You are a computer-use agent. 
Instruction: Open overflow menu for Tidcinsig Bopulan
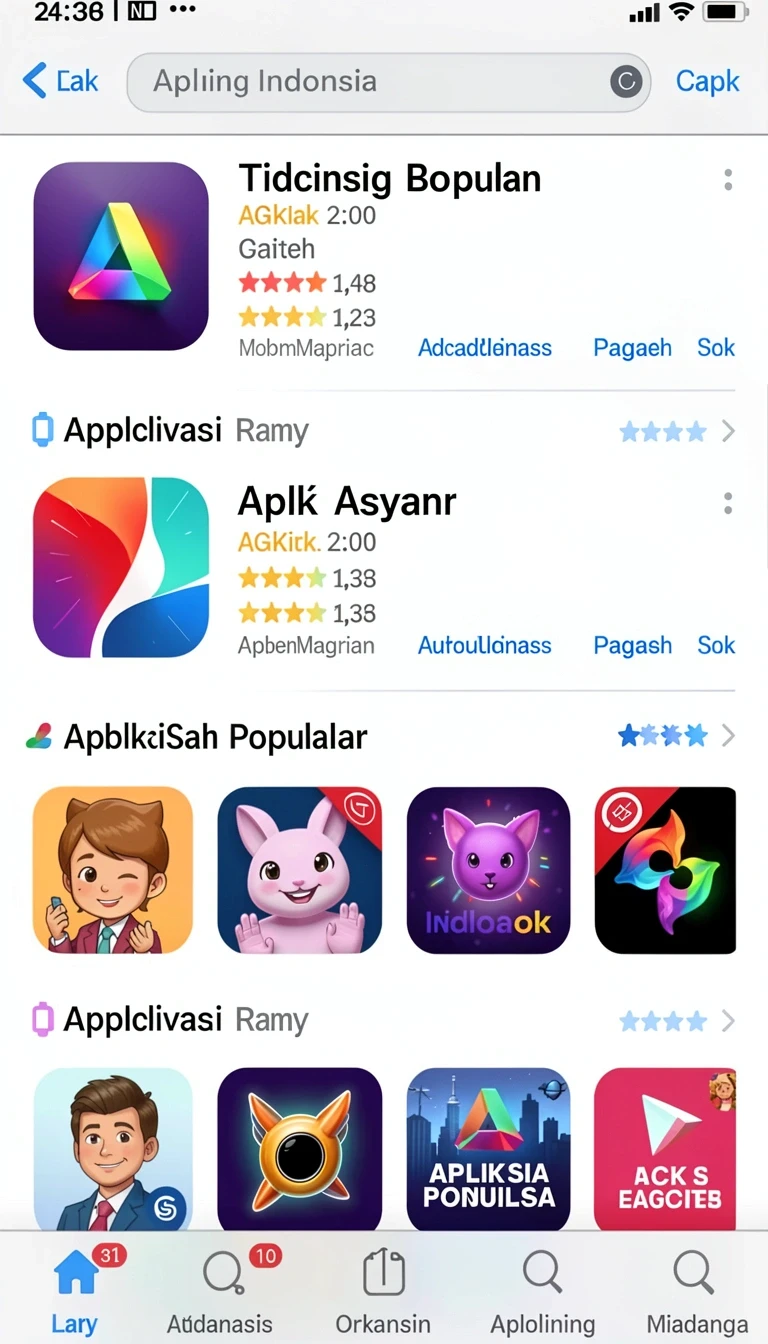pyautogui.click(x=728, y=180)
